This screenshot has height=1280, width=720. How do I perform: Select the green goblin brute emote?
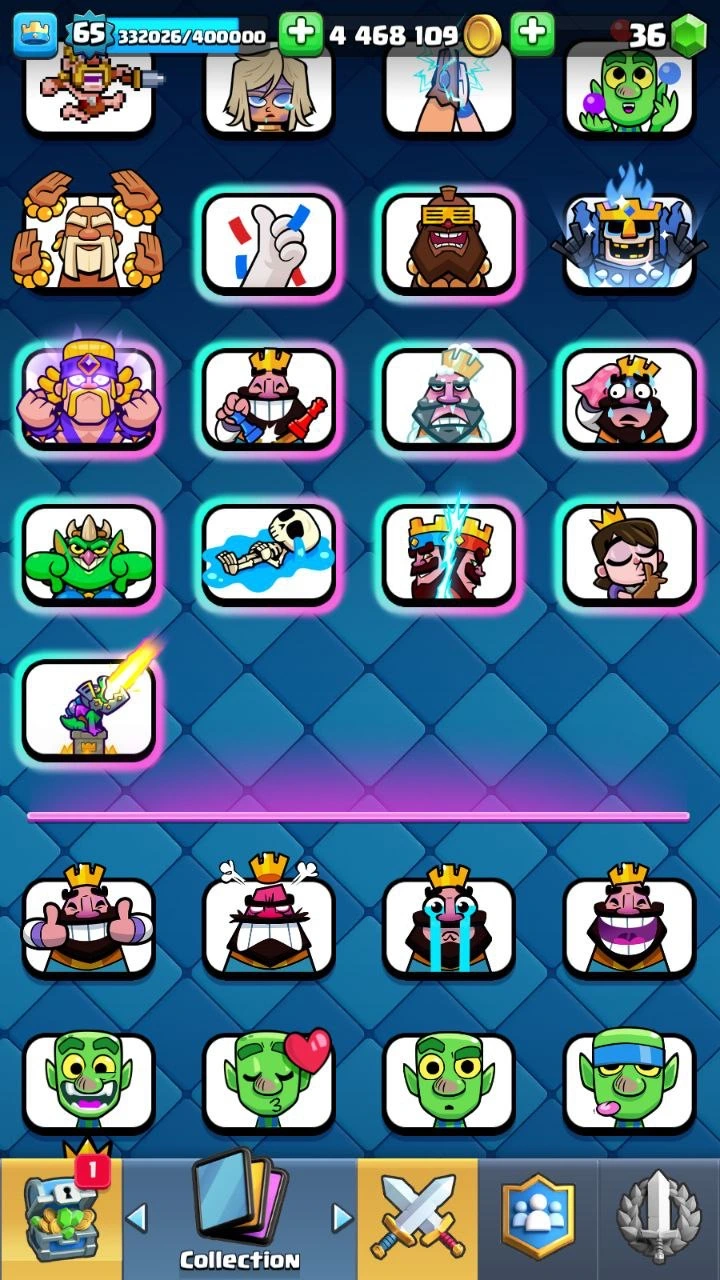(89, 554)
